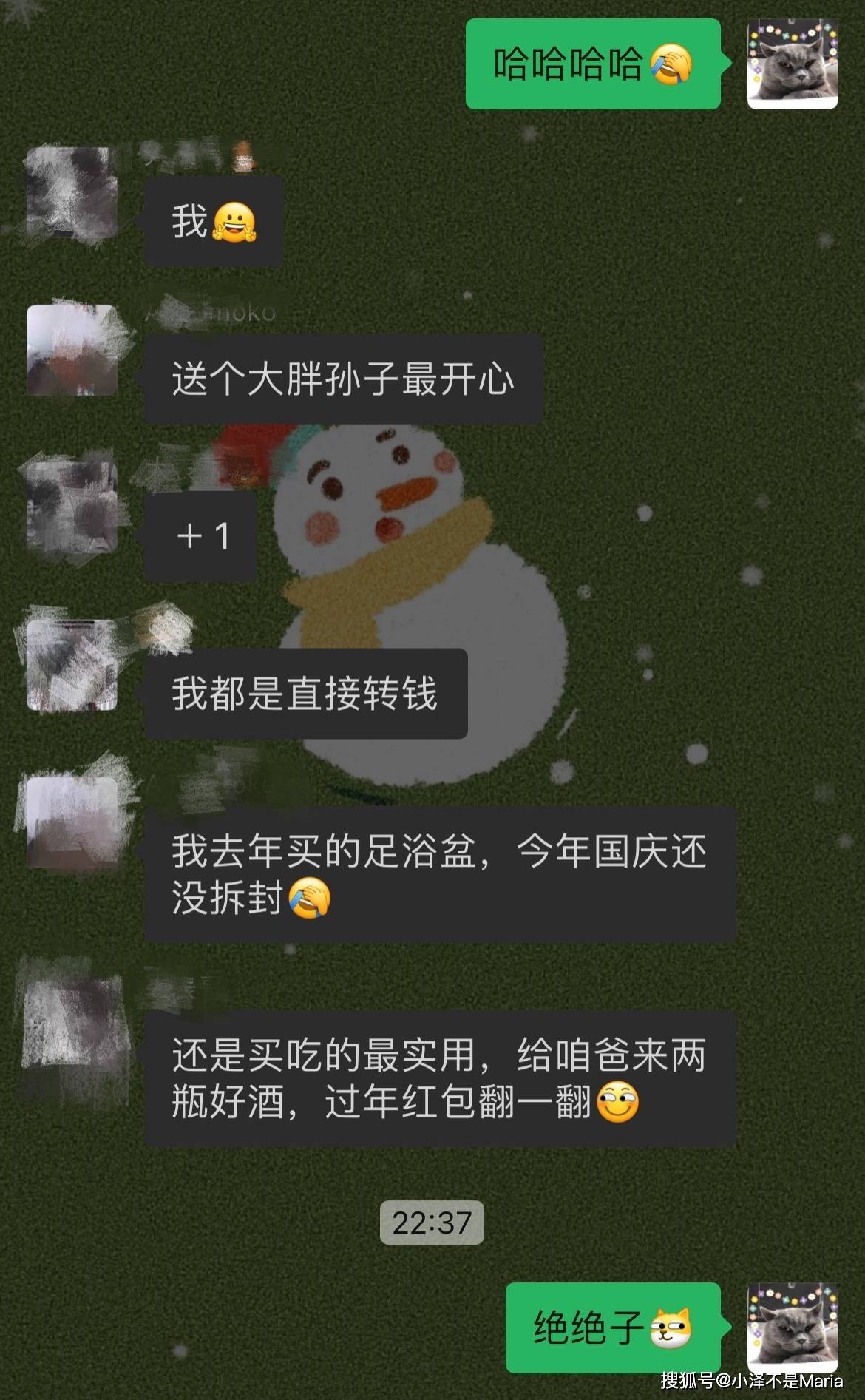View profile of the +1 message sender
The height and width of the screenshot is (1400, 865).
coord(72,508)
